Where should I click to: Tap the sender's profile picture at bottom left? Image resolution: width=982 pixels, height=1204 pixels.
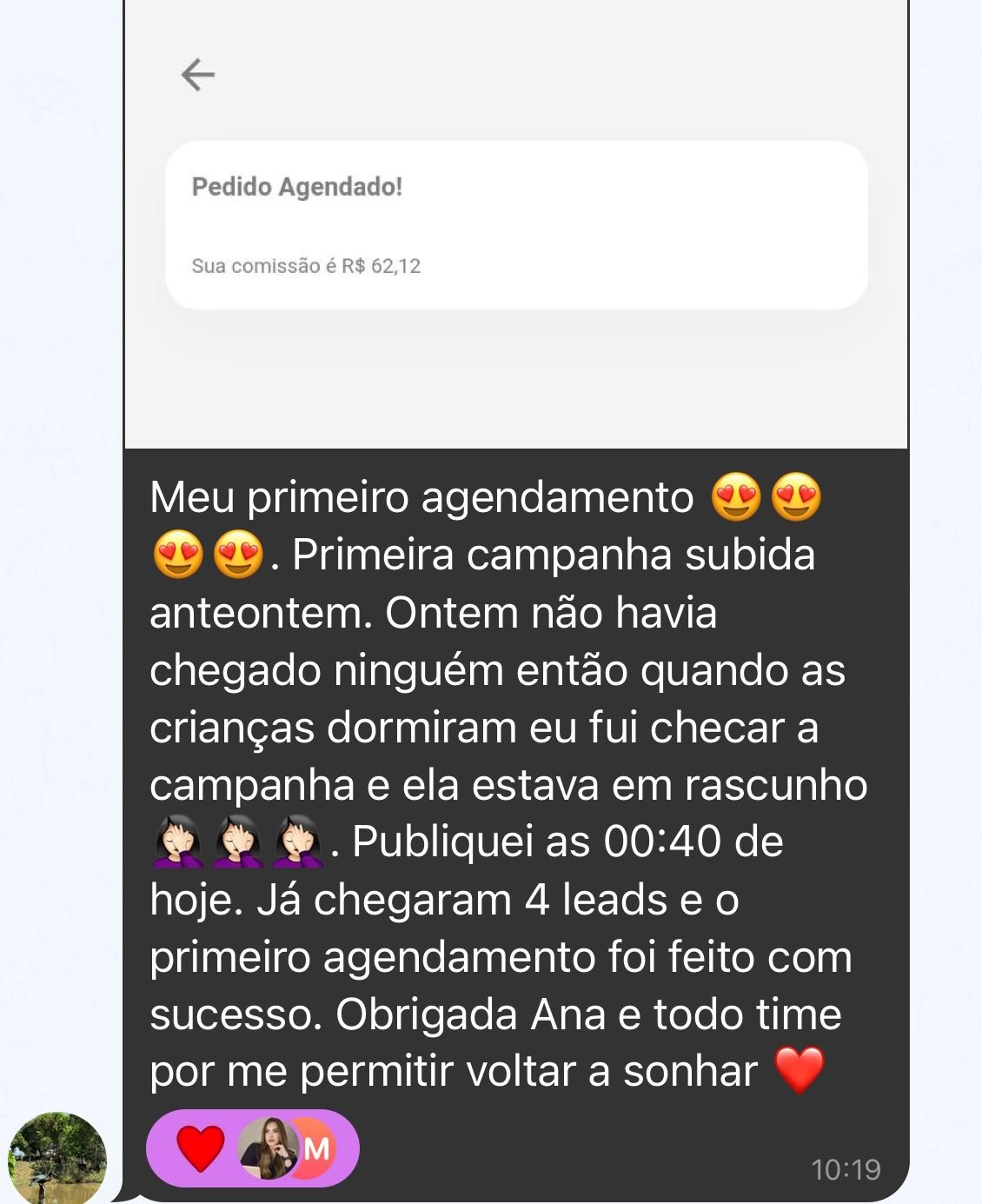point(56,1156)
